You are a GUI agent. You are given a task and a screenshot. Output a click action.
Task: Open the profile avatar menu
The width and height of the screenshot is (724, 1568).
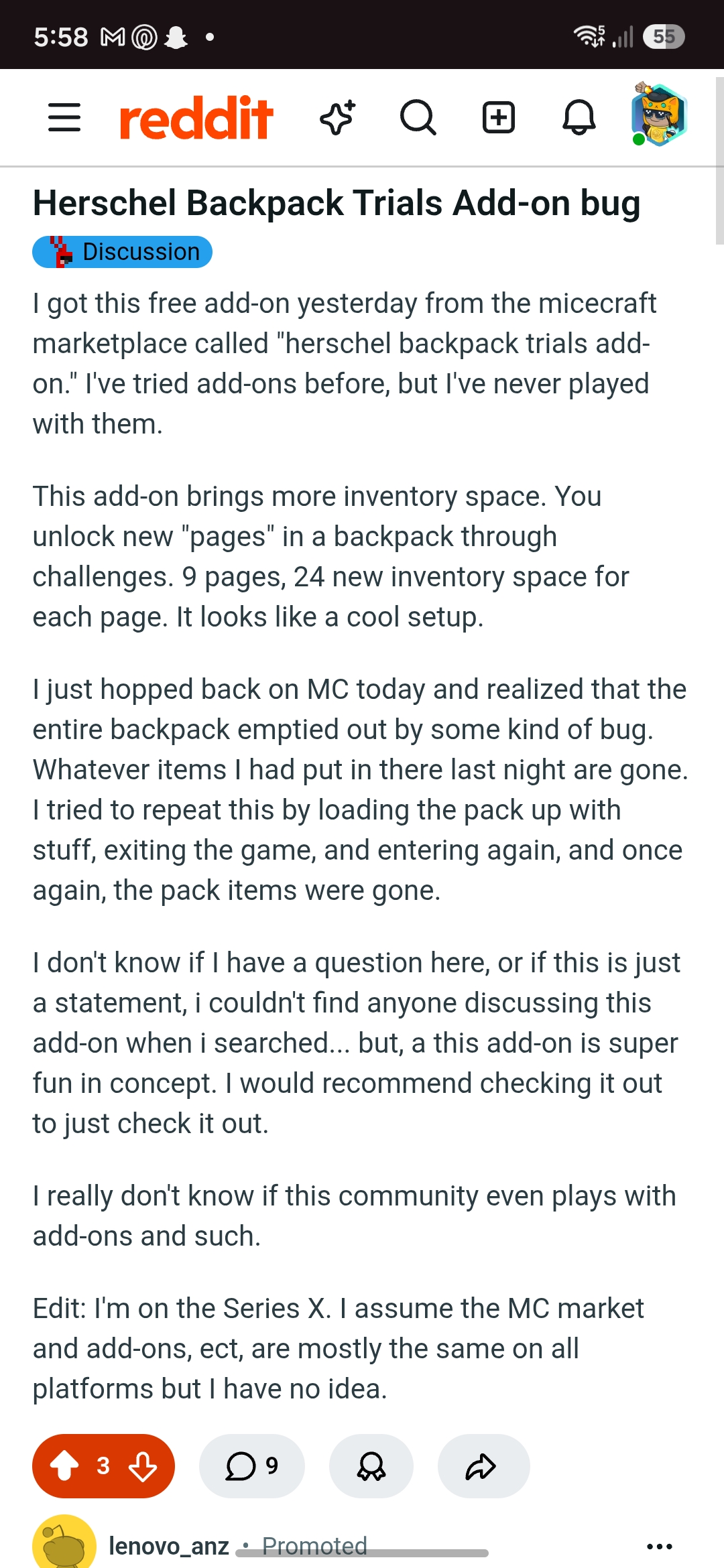pyautogui.click(x=659, y=114)
